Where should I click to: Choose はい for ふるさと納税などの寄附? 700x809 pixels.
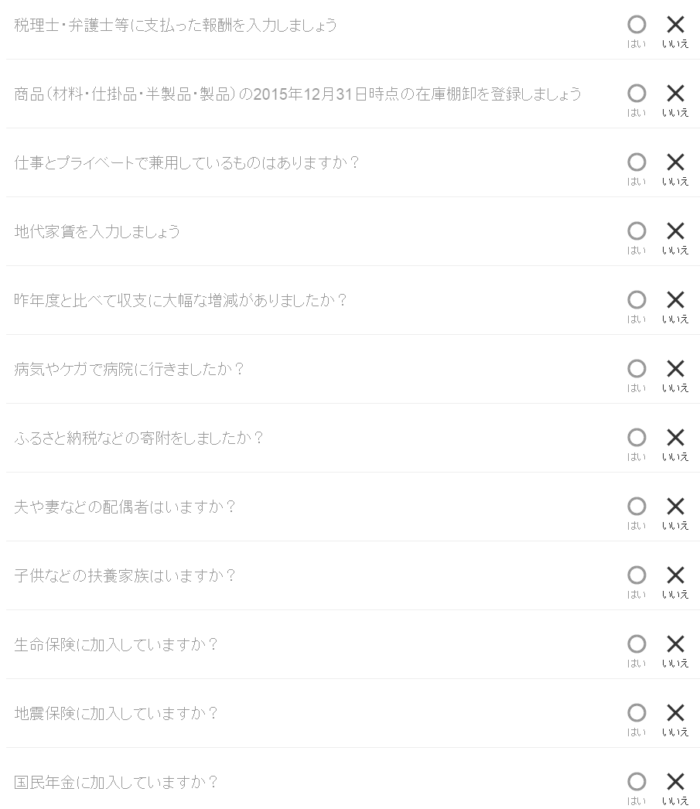pyautogui.click(x=636, y=438)
